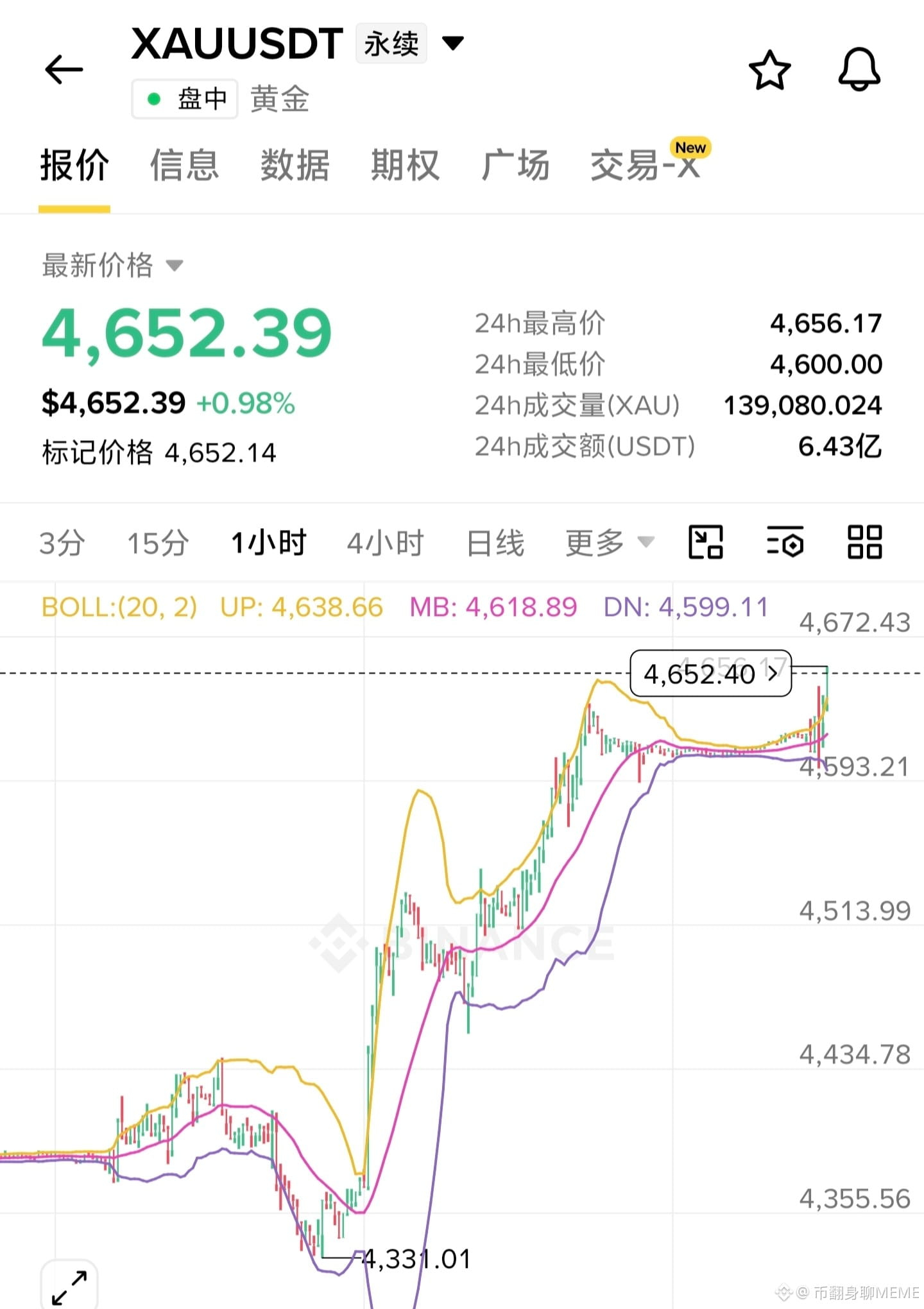This screenshot has width=924, height=1309.
Task: Expand the 更多 intervals dropdown
Action: pos(610,543)
